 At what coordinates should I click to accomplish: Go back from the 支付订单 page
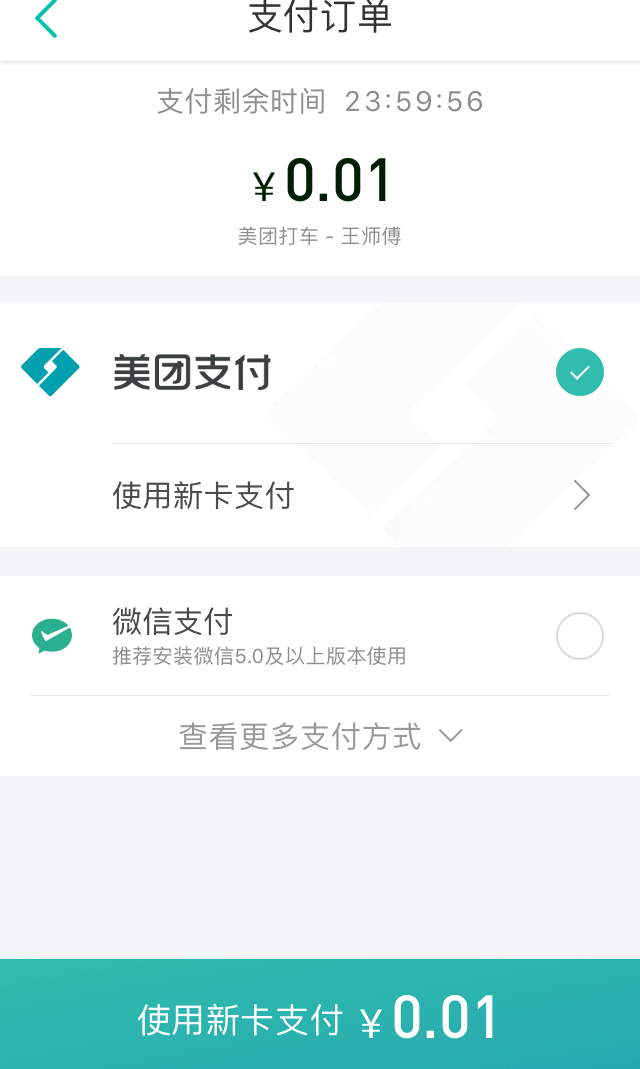(46, 20)
